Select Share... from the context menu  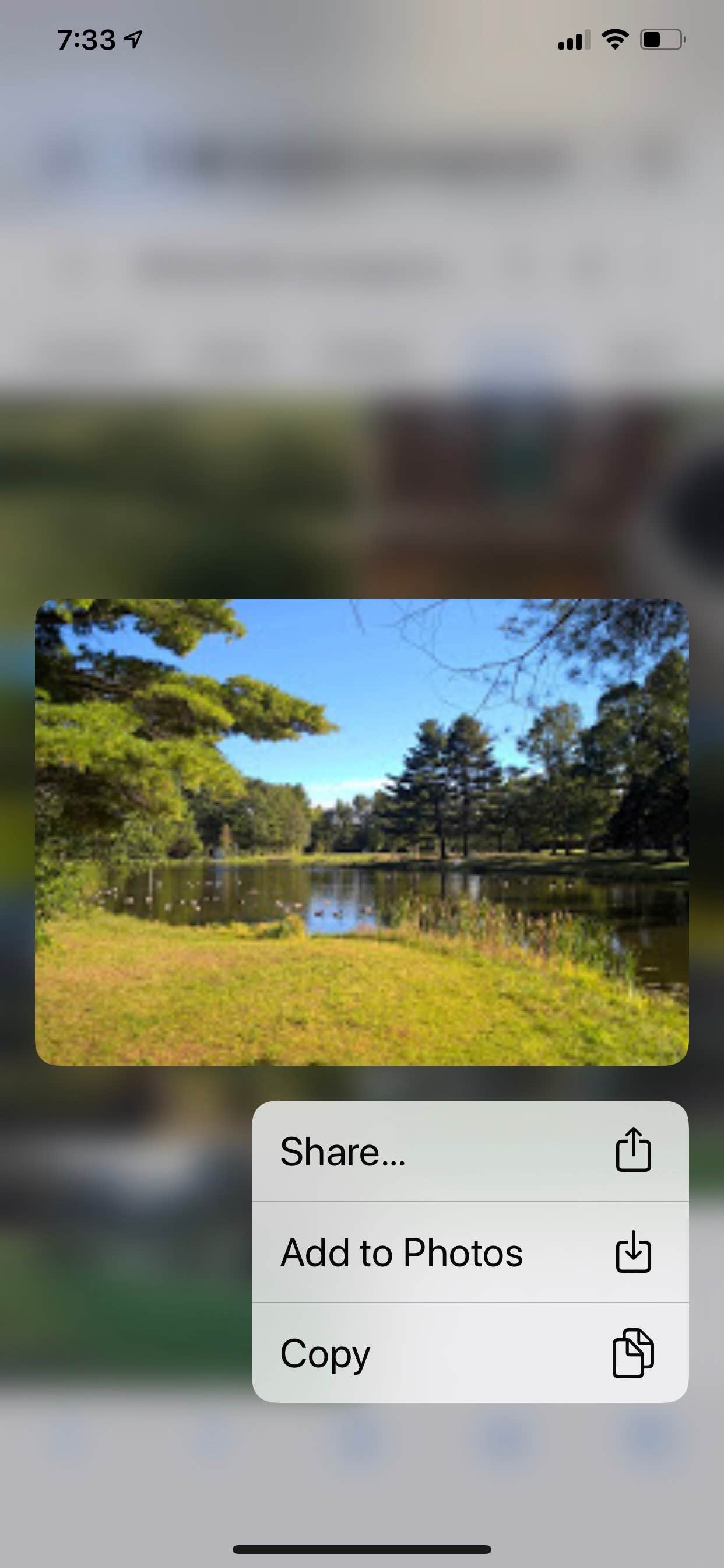tap(469, 1151)
